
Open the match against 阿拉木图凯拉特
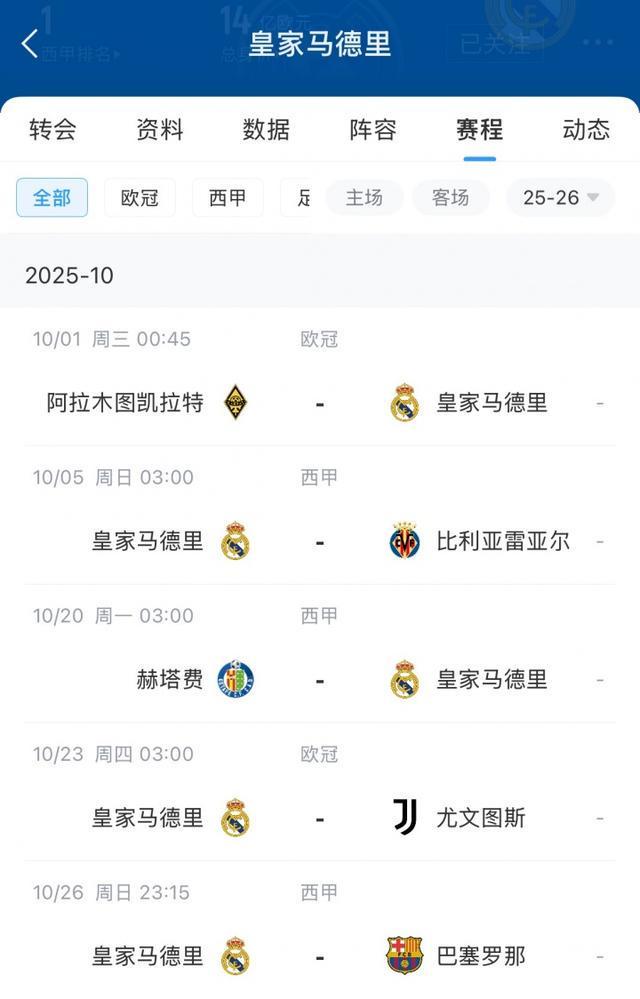[320, 403]
